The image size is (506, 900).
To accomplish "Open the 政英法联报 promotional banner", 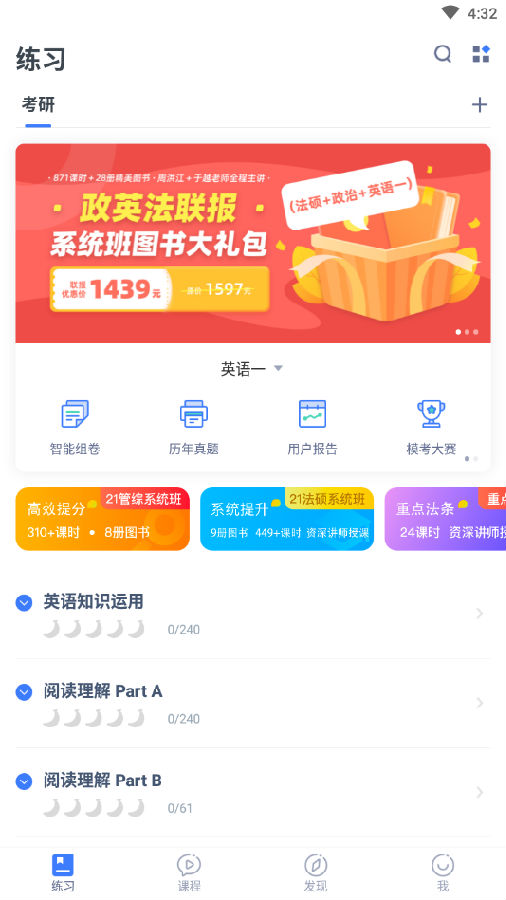I will pos(253,243).
